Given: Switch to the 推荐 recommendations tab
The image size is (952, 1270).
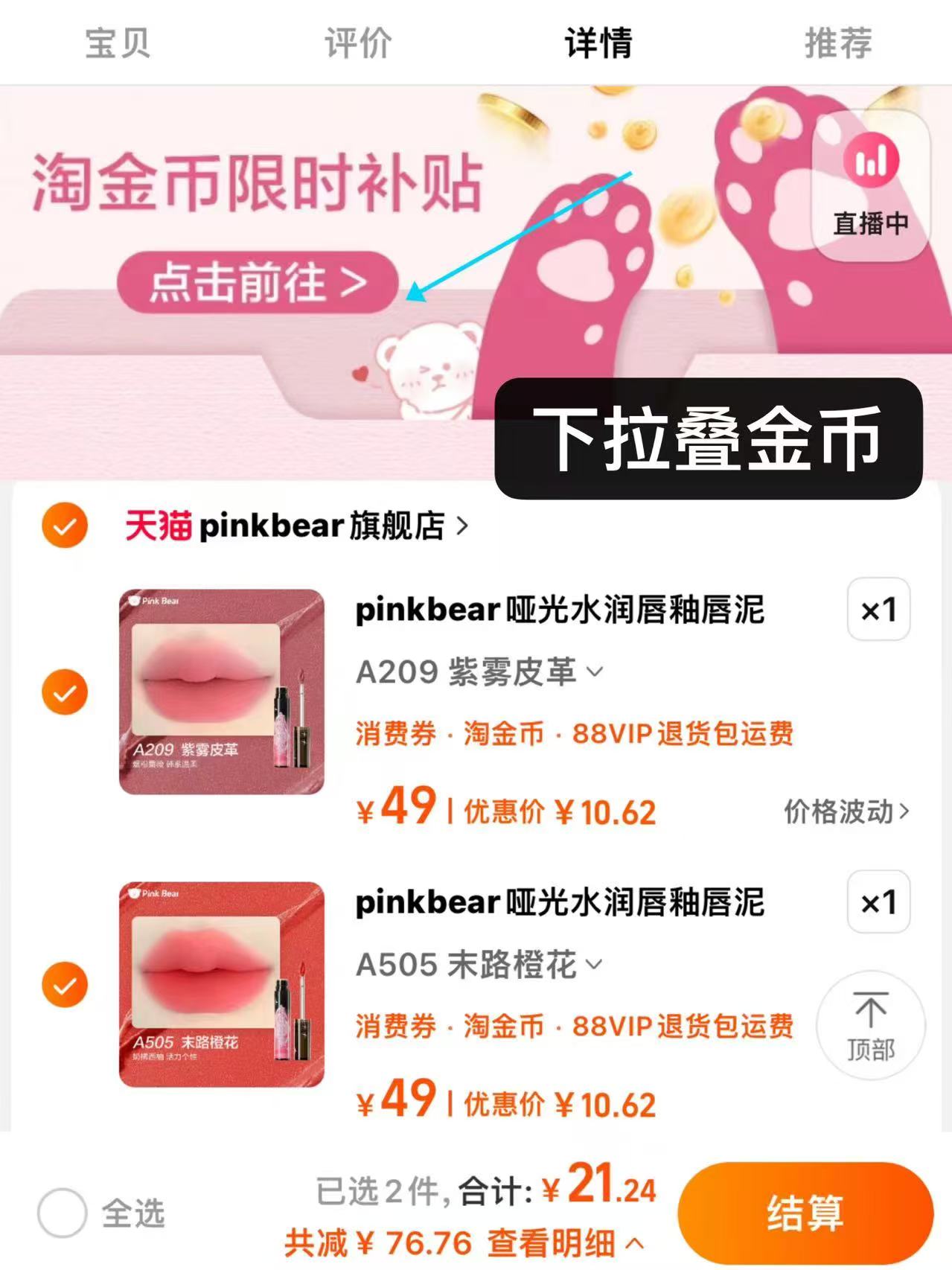Looking at the screenshot, I should [838, 43].
